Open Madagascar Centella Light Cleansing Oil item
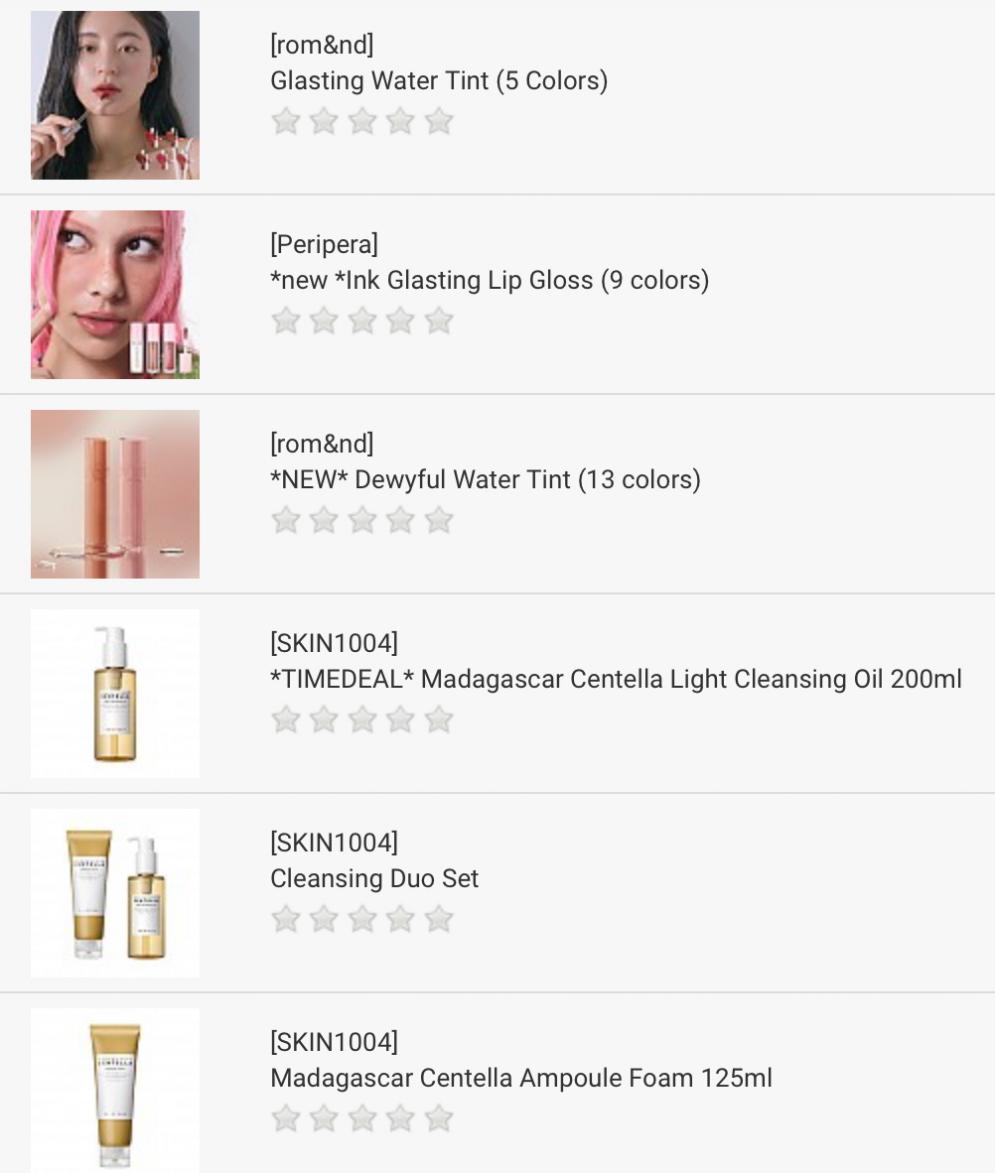Screen dimensions: 995x1173 click(615, 679)
